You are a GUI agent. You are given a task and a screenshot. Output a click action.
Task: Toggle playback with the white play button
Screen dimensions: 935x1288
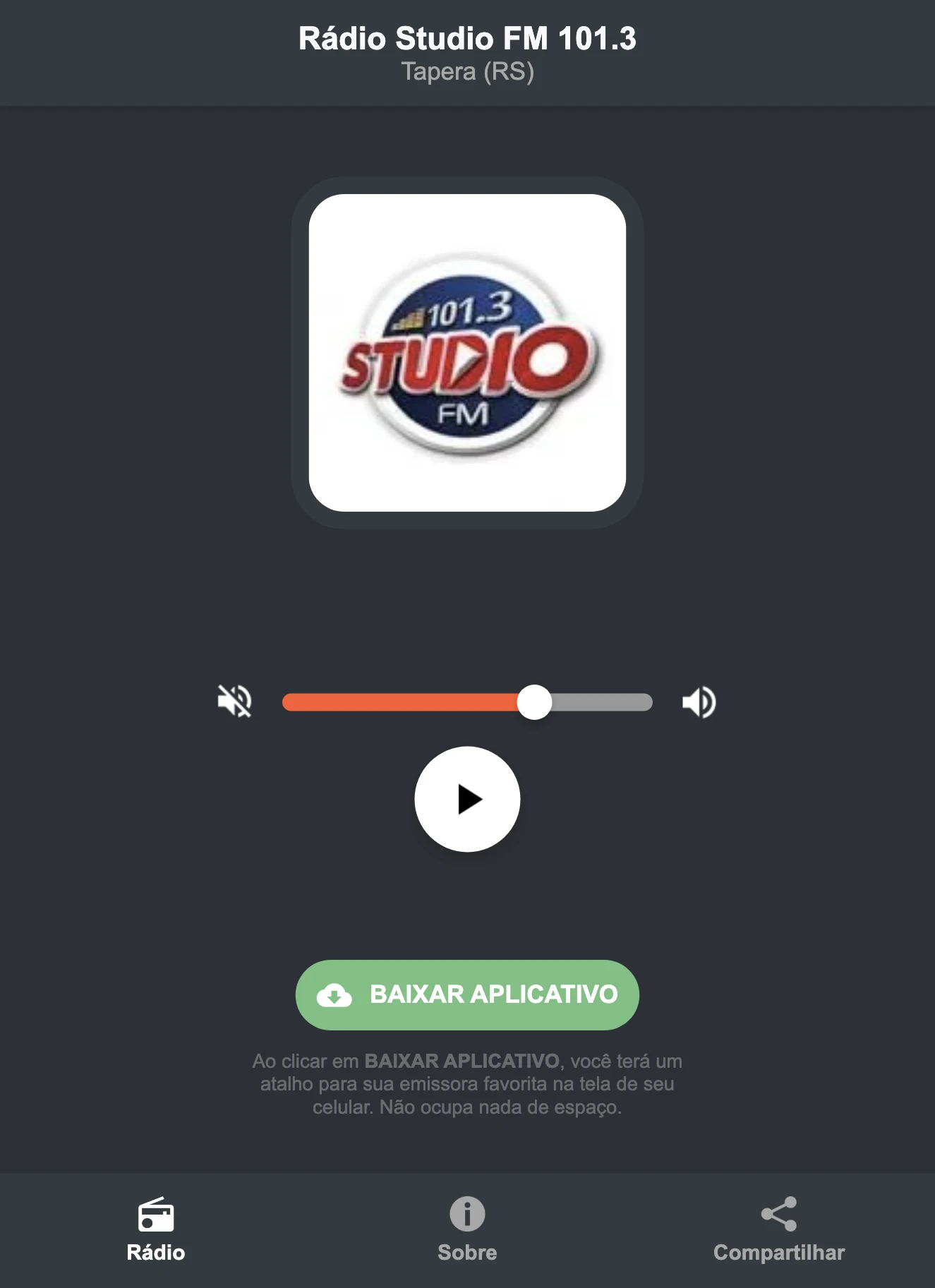tap(467, 798)
